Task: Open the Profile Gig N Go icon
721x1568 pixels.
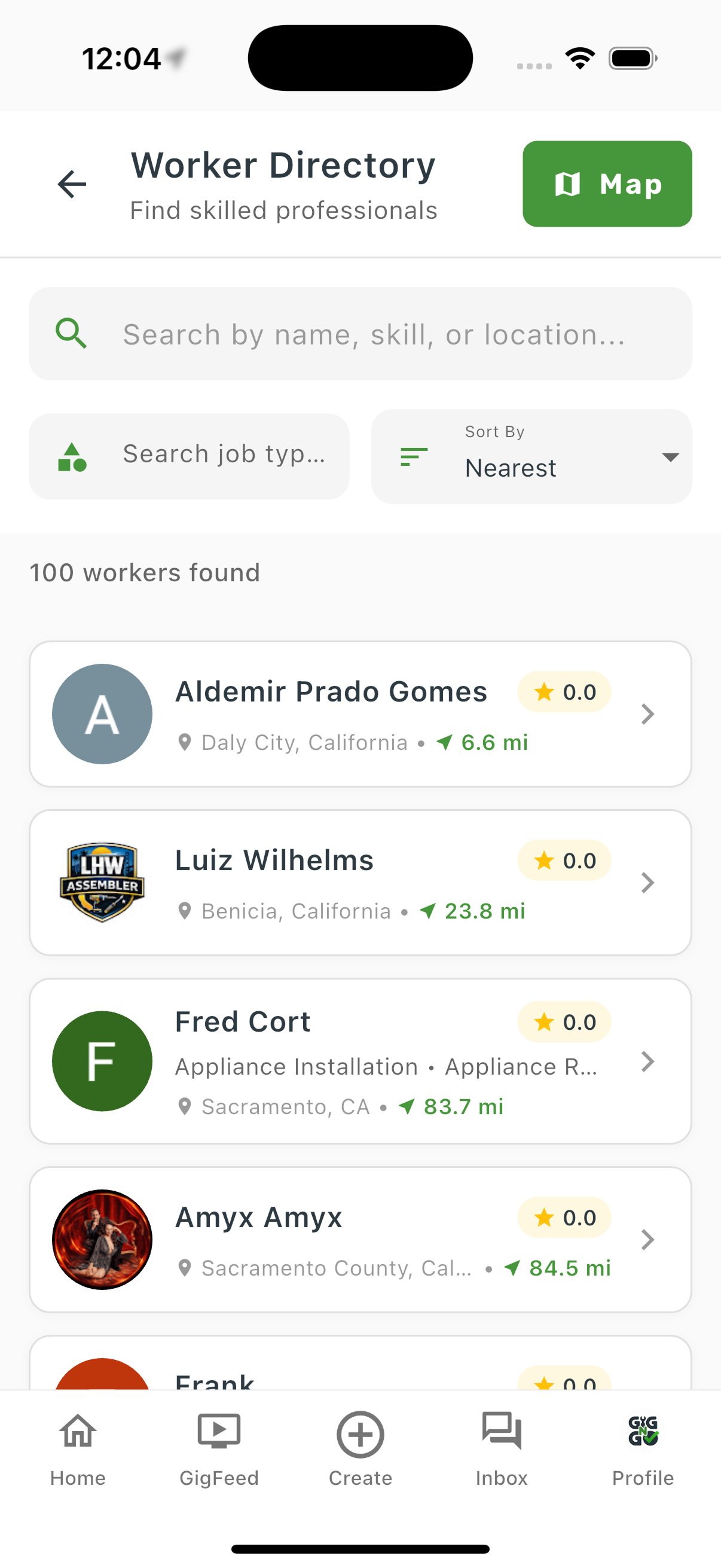Action: 643,1432
